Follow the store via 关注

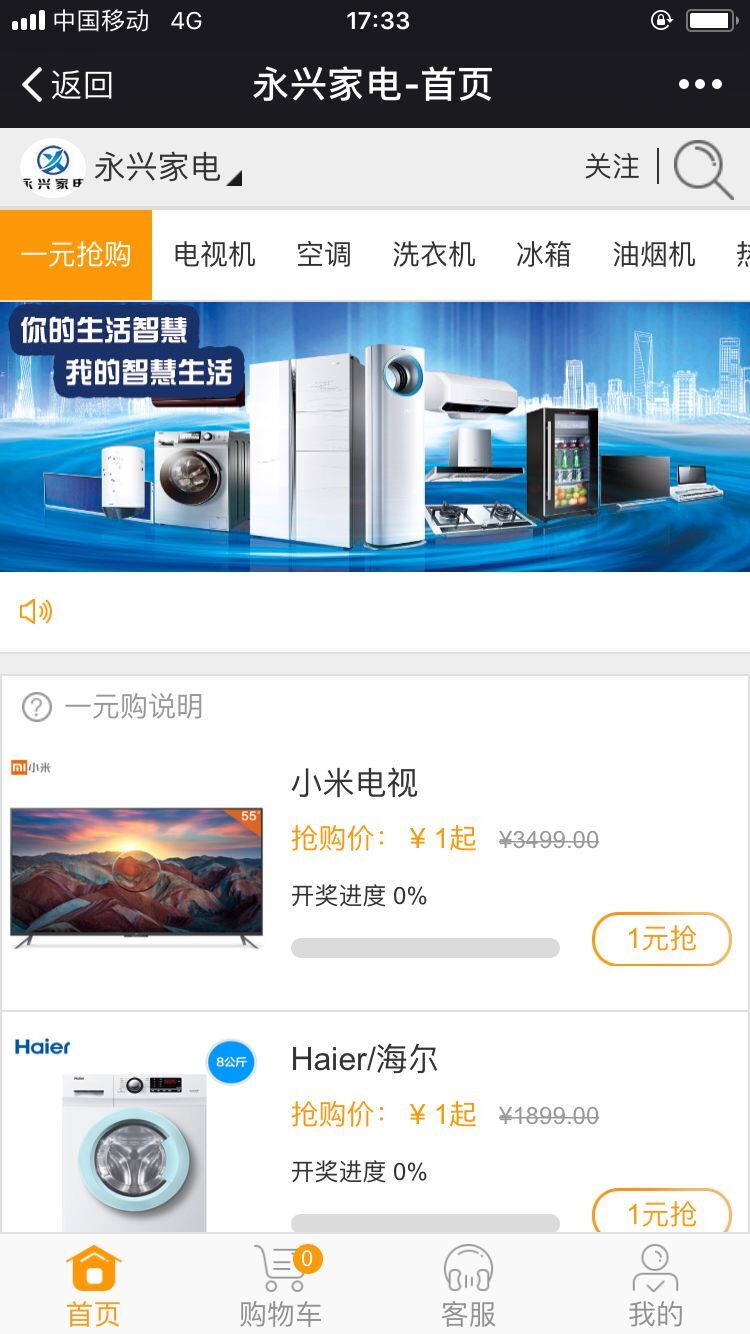(611, 166)
